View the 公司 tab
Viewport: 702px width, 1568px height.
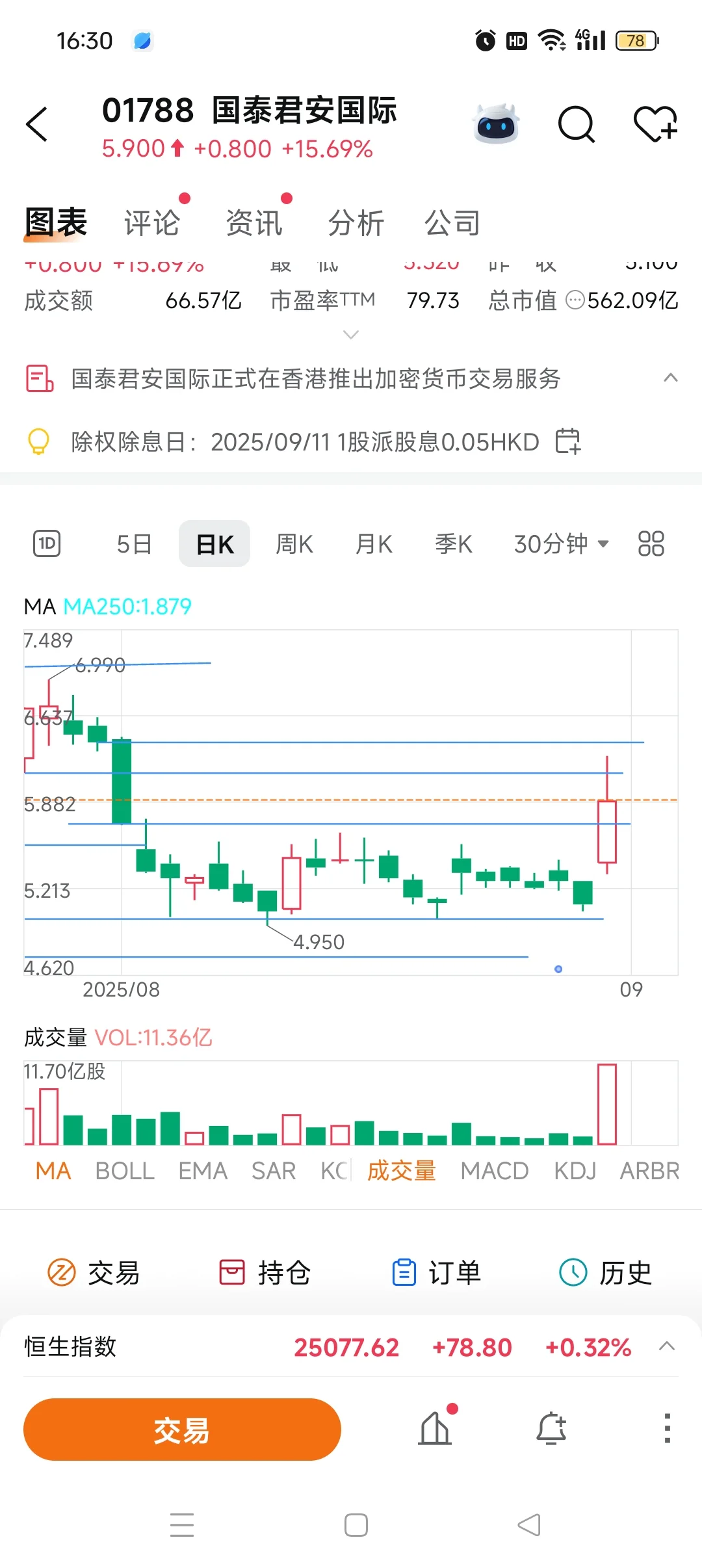(452, 223)
